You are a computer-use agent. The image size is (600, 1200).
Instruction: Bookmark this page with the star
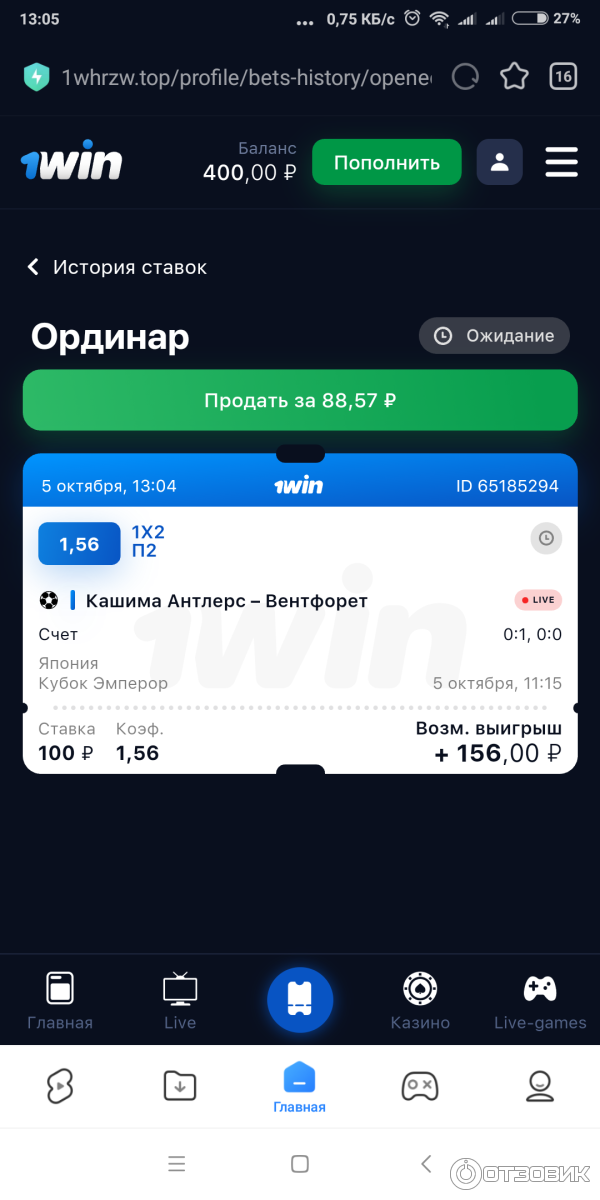pyautogui.click(x=514, y=77)
